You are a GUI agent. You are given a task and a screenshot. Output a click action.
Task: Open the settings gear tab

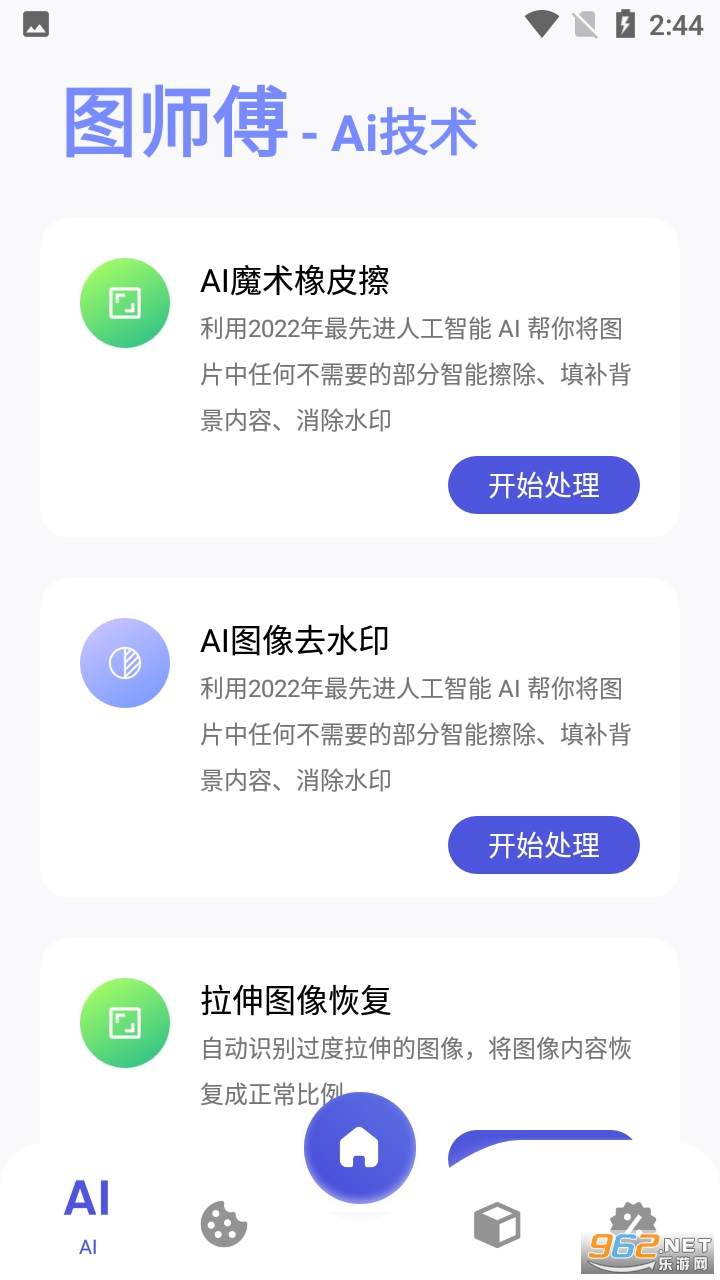[632, 1223]
